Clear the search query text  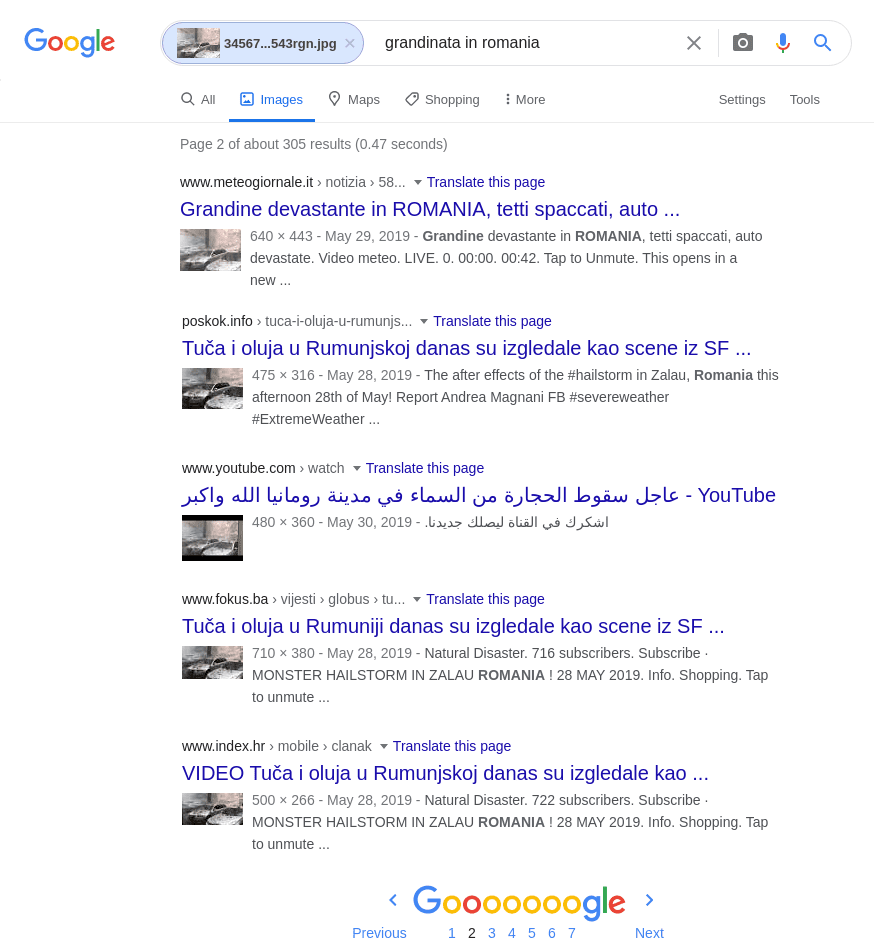(x=693, y=43)
